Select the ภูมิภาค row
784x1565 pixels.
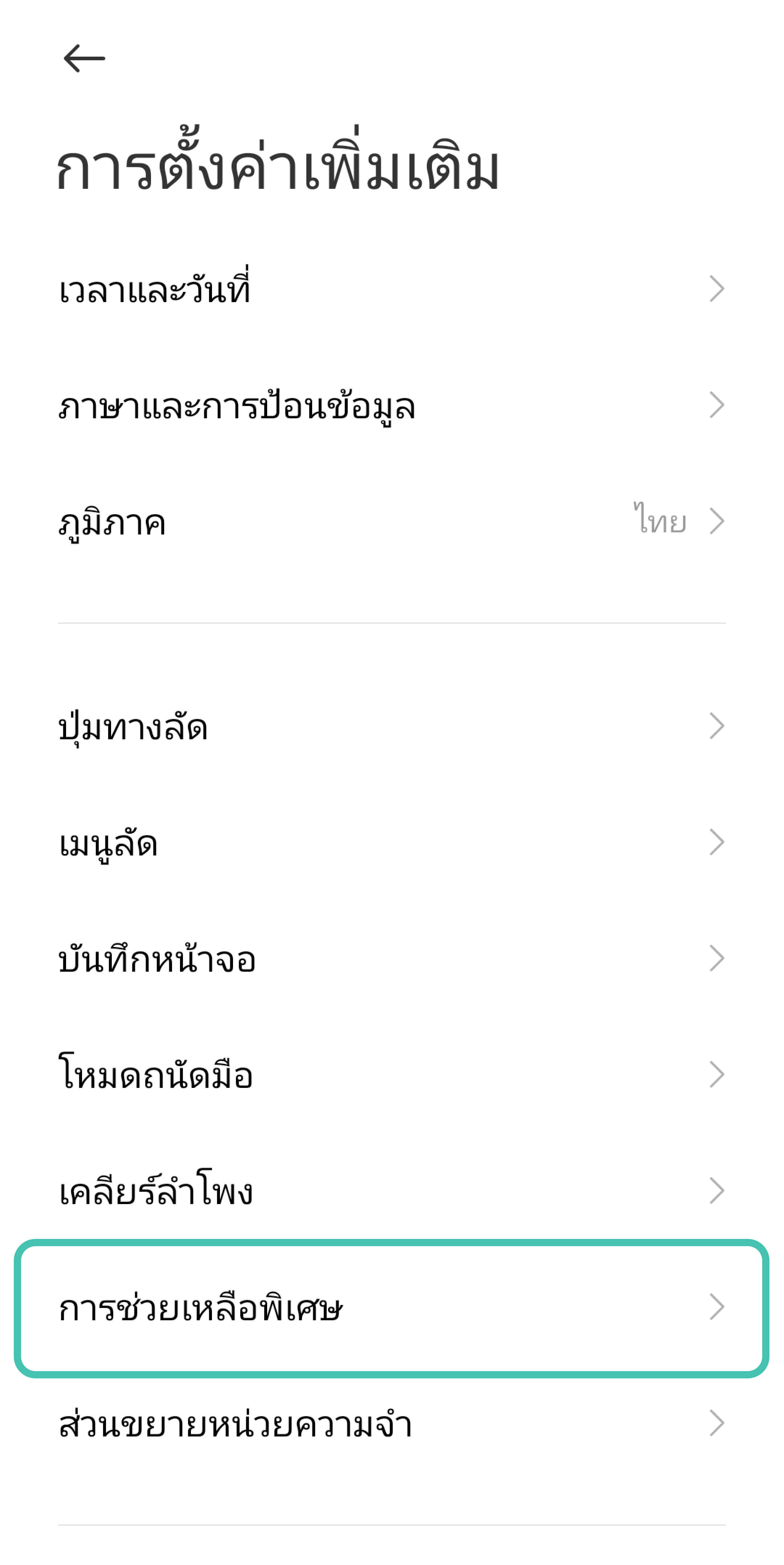(392, 522)
